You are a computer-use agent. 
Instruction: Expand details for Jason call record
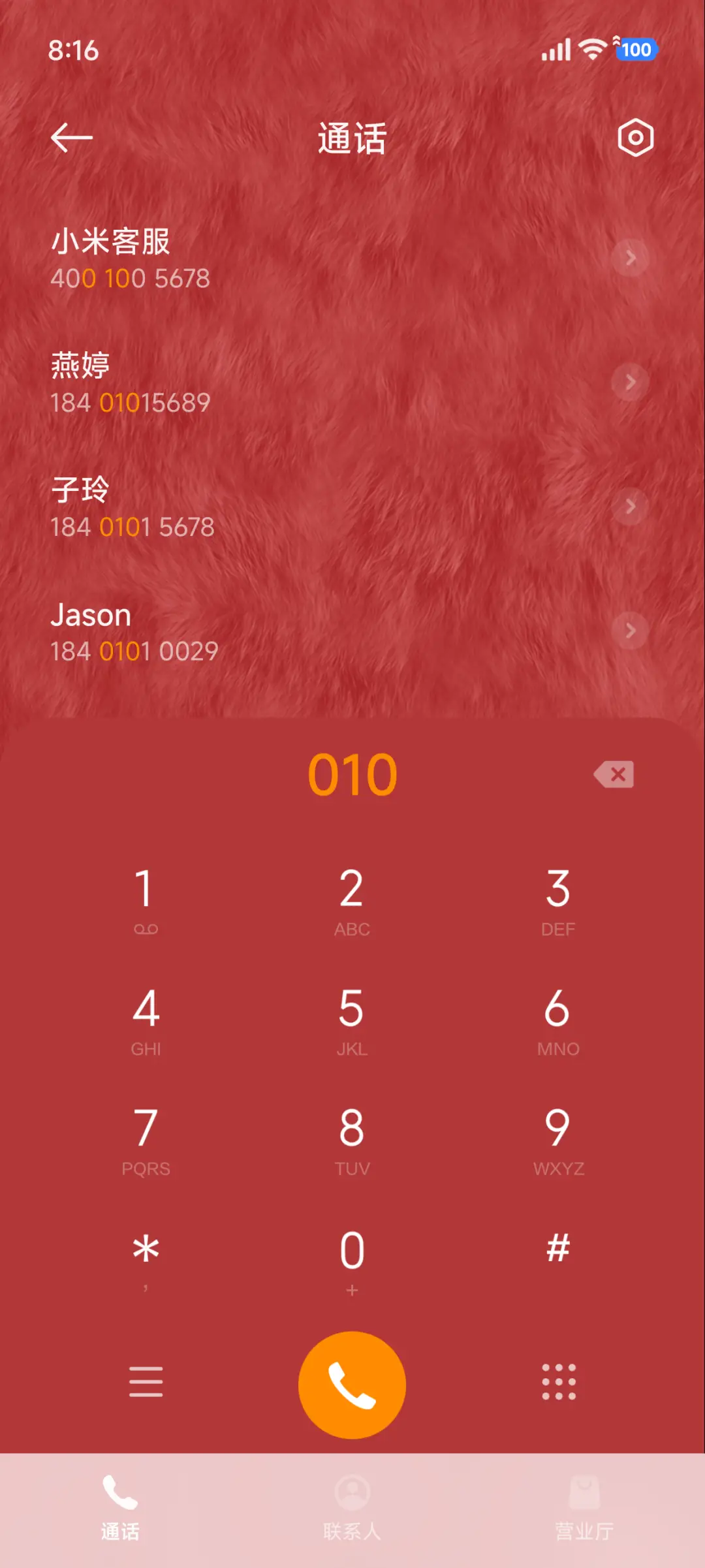point(629,631)
